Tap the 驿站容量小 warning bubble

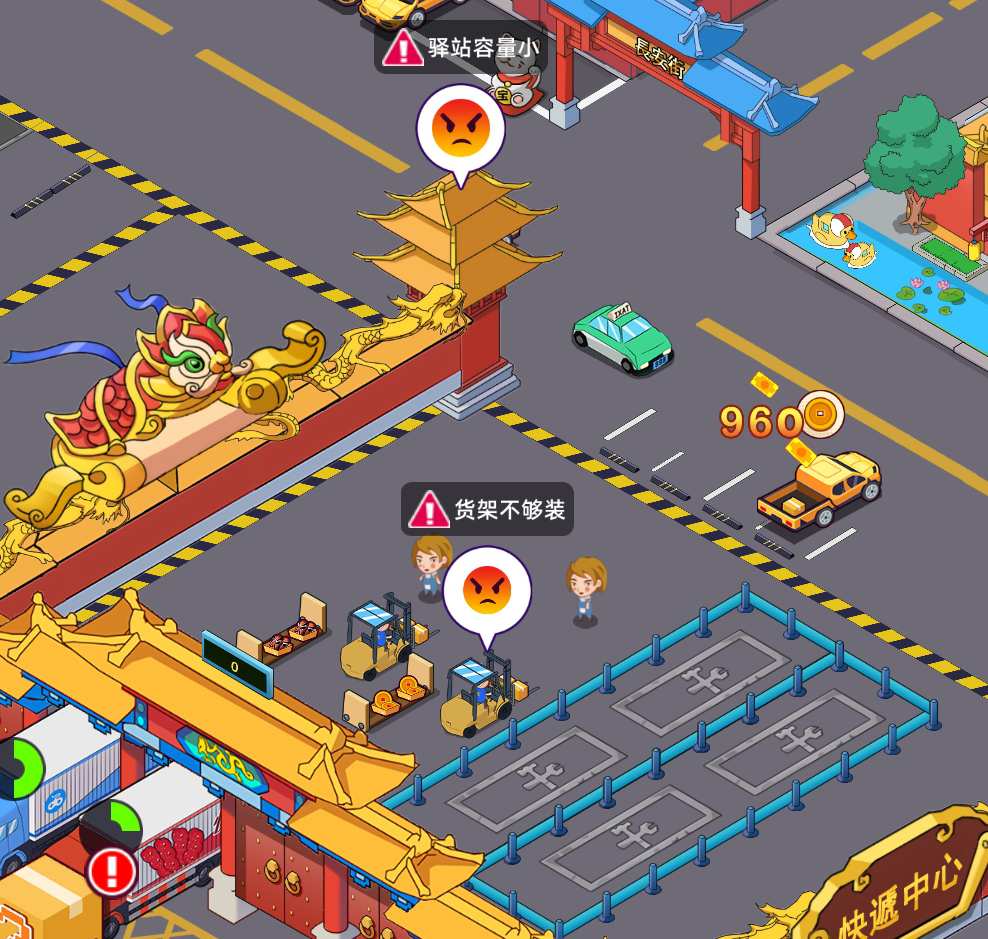click(461, 47)
